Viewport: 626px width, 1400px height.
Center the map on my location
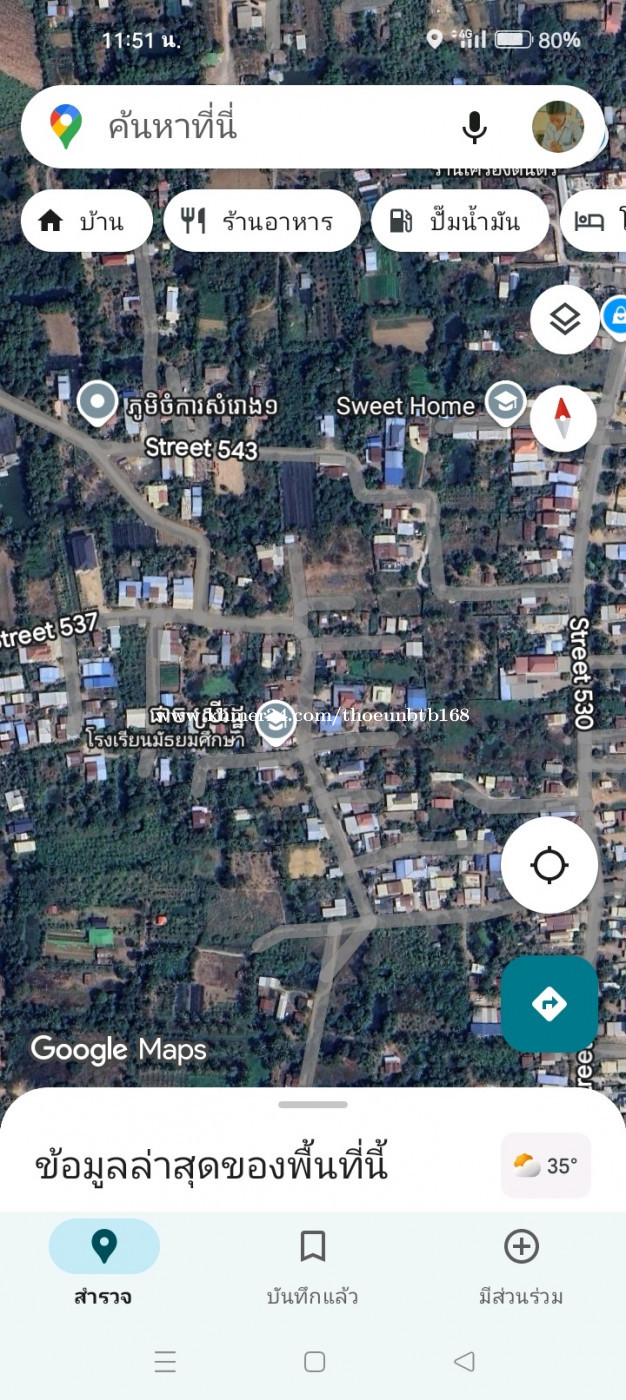point(549,865)
